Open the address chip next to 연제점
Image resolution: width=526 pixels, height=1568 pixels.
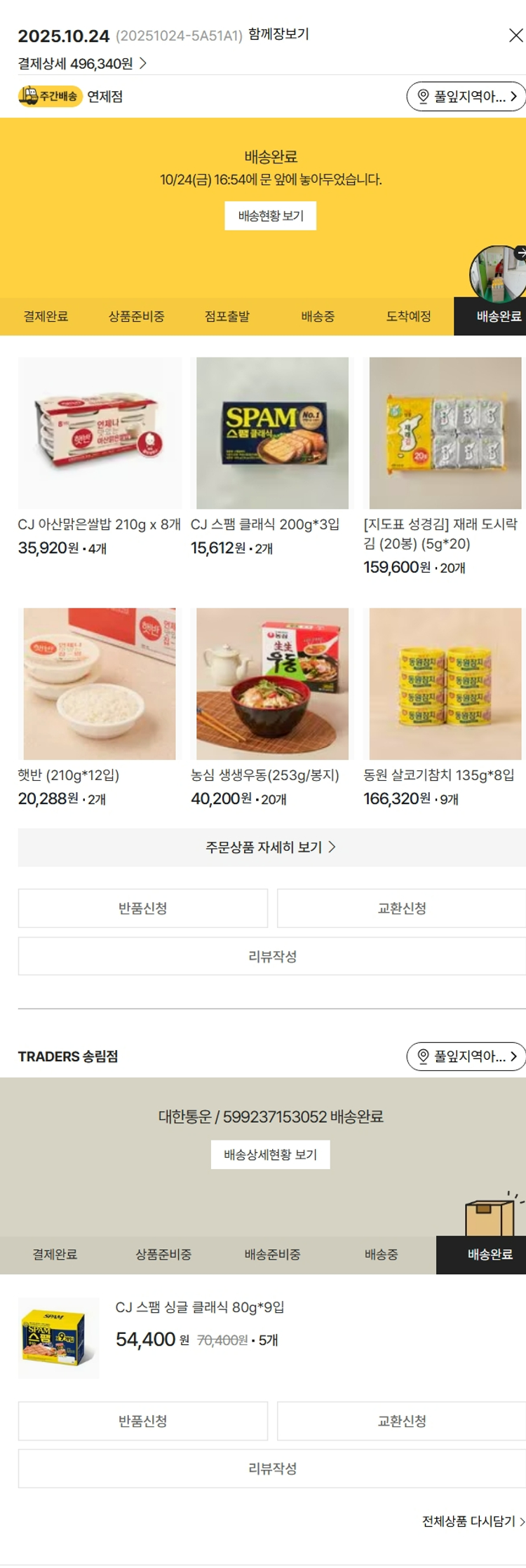pos(466,97)
